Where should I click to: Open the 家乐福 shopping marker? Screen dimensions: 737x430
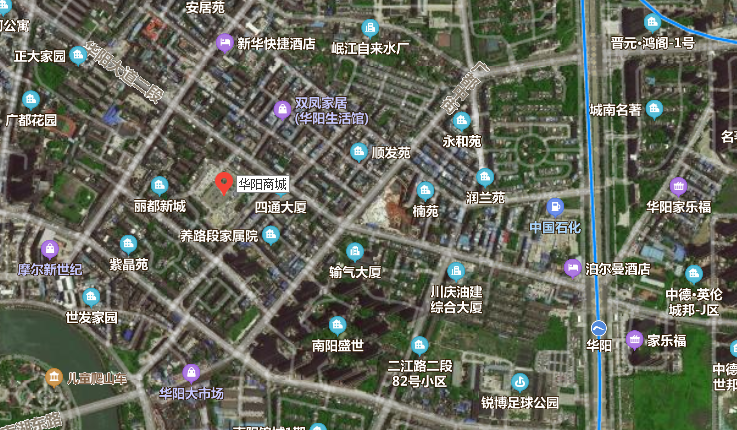tap(634, 340)
